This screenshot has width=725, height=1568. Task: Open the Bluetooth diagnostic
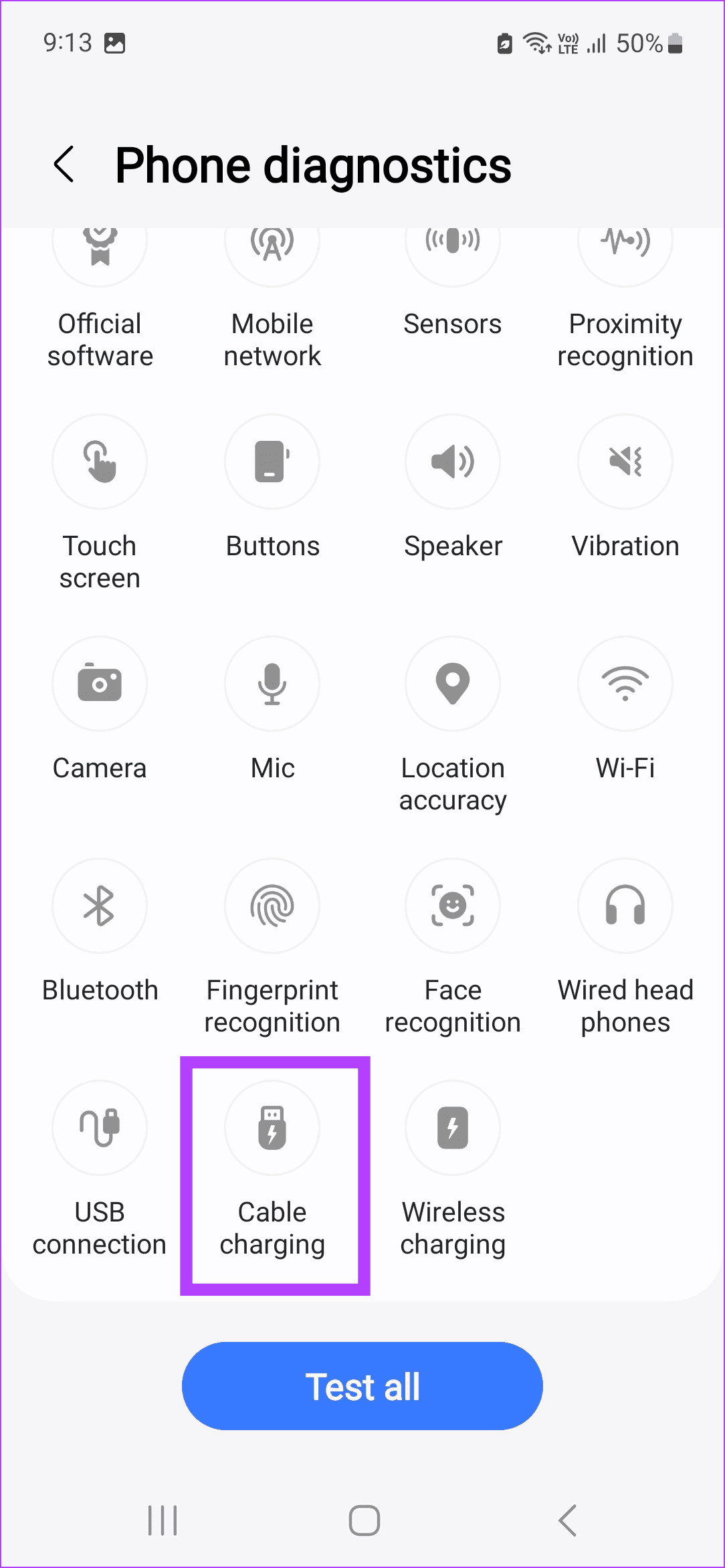pyautogui.click(x=100, y=937)
